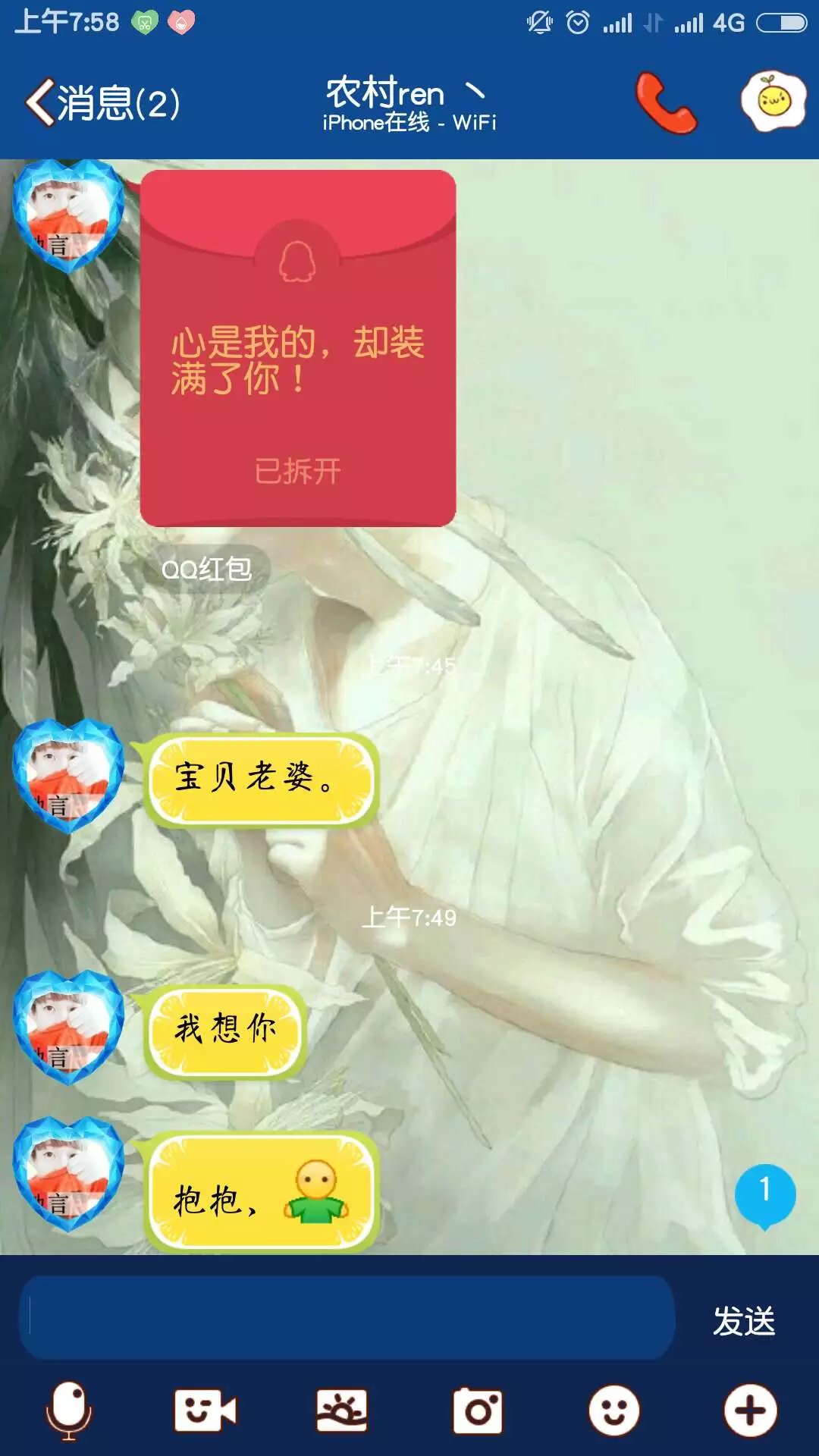Open chat settings via the egg icon
819x1456 pixels.
pyautogui.click(x=773, y=102)
